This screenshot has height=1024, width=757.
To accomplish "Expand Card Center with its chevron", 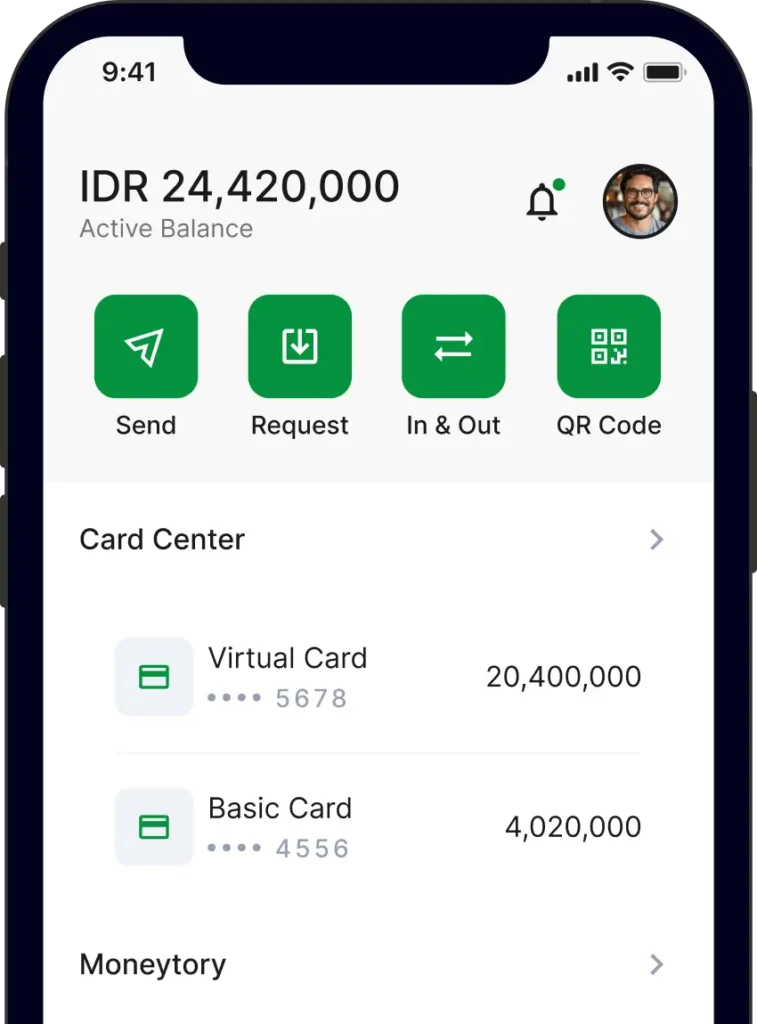I will [656, 540].
